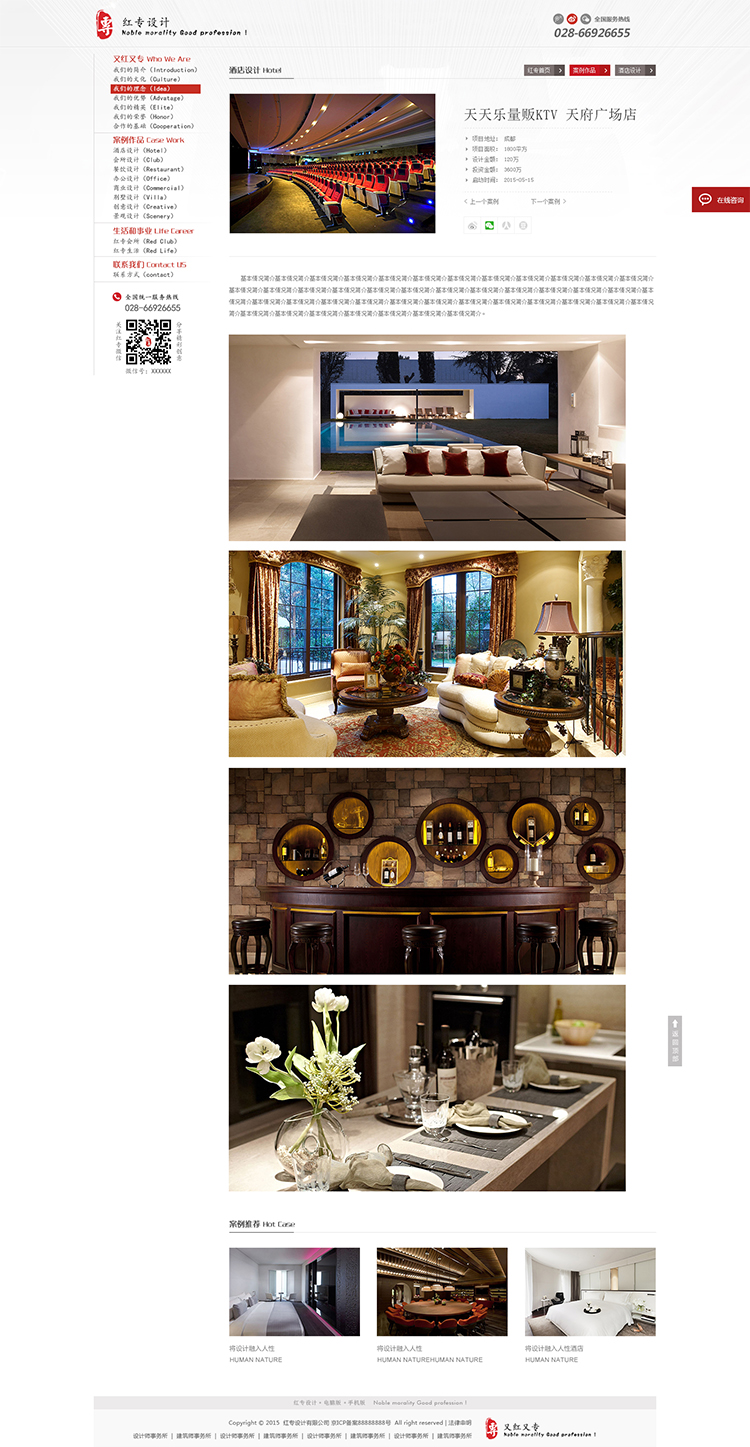The image size is (750, 1447).
Task: Open the contact page link
Action: (143, 274)
